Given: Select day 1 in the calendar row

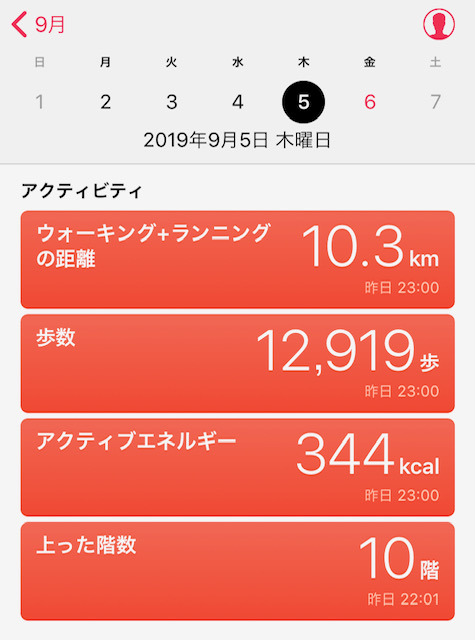Looking at the screenshot, I should coord(40,102).
